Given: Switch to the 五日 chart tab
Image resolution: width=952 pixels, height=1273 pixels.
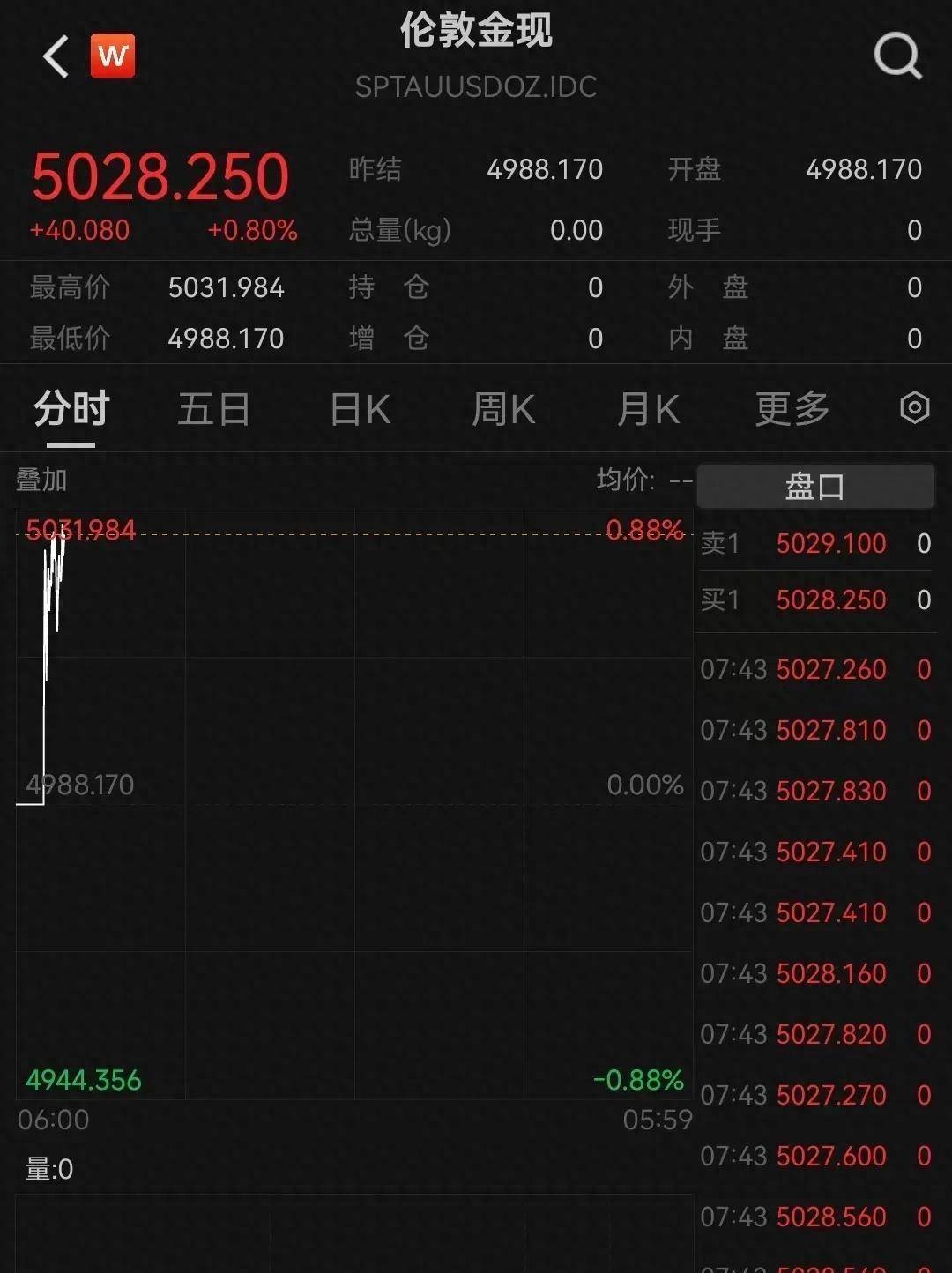Looking at the screenshot, I should (x=213, y=410).
